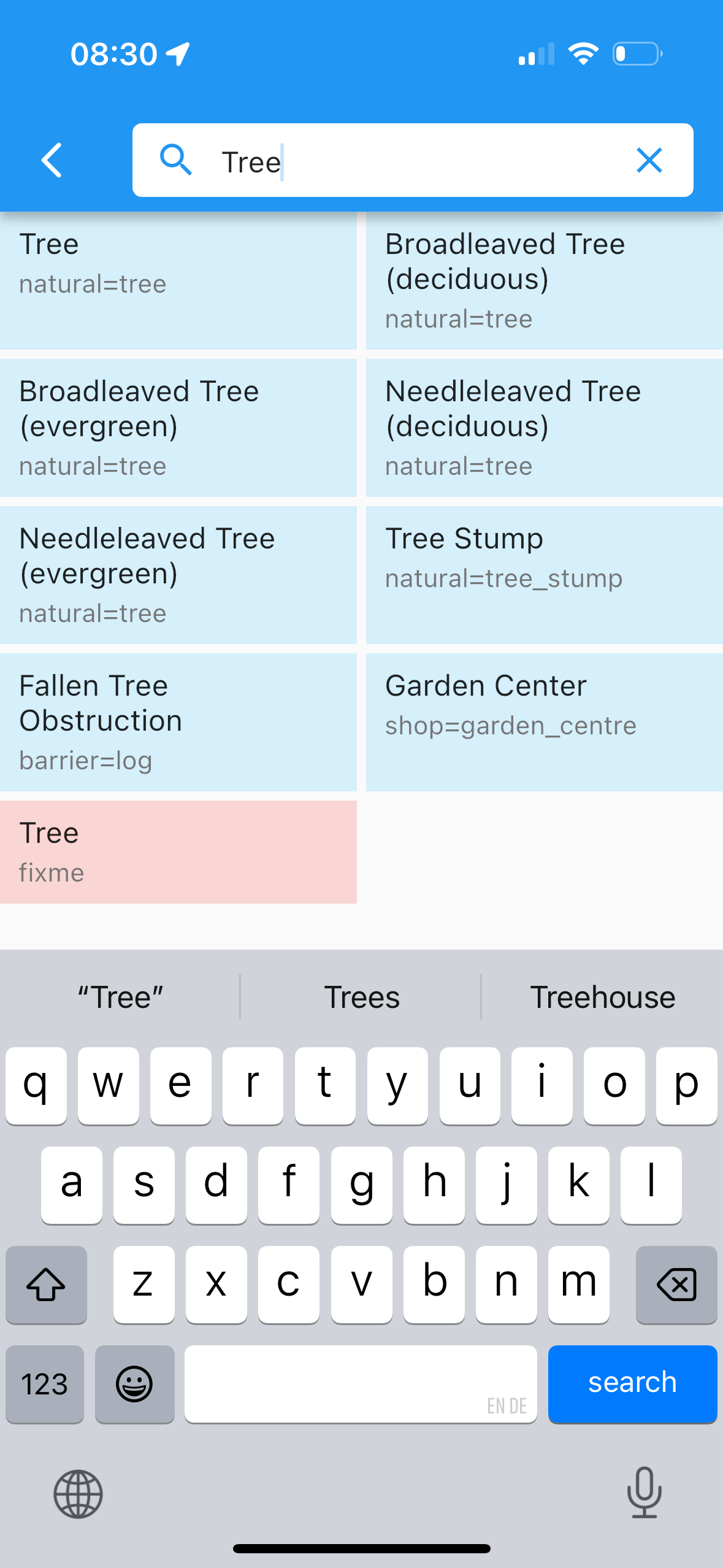Screen dimensions: 723x1568
Task: Open the pink Tree fixme result
Action: coord(178,851)
